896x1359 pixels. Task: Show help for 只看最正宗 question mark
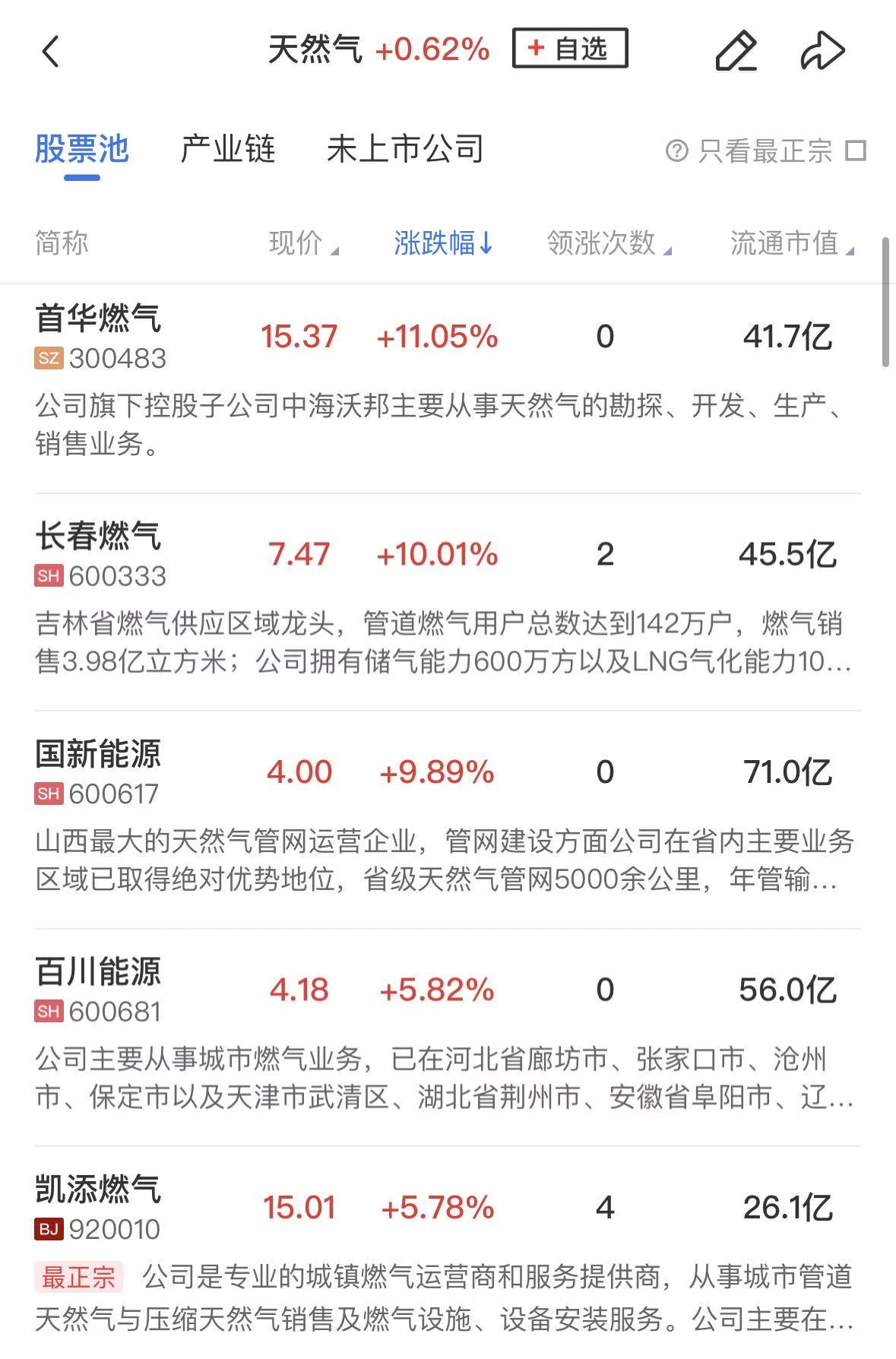click(676, 150)
